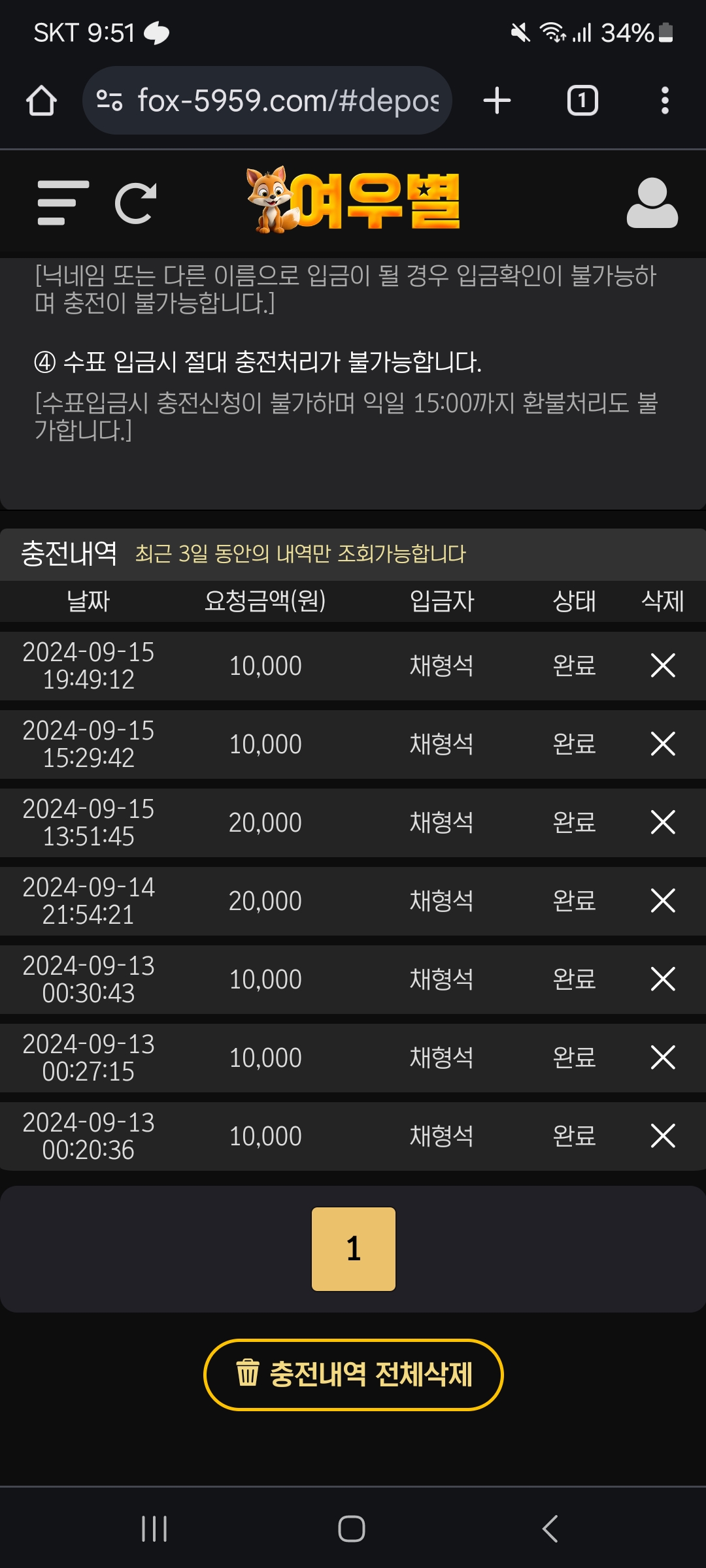Open the user profile icon
The height and width of the screenshot is (1568, 706).
point(652,203)
